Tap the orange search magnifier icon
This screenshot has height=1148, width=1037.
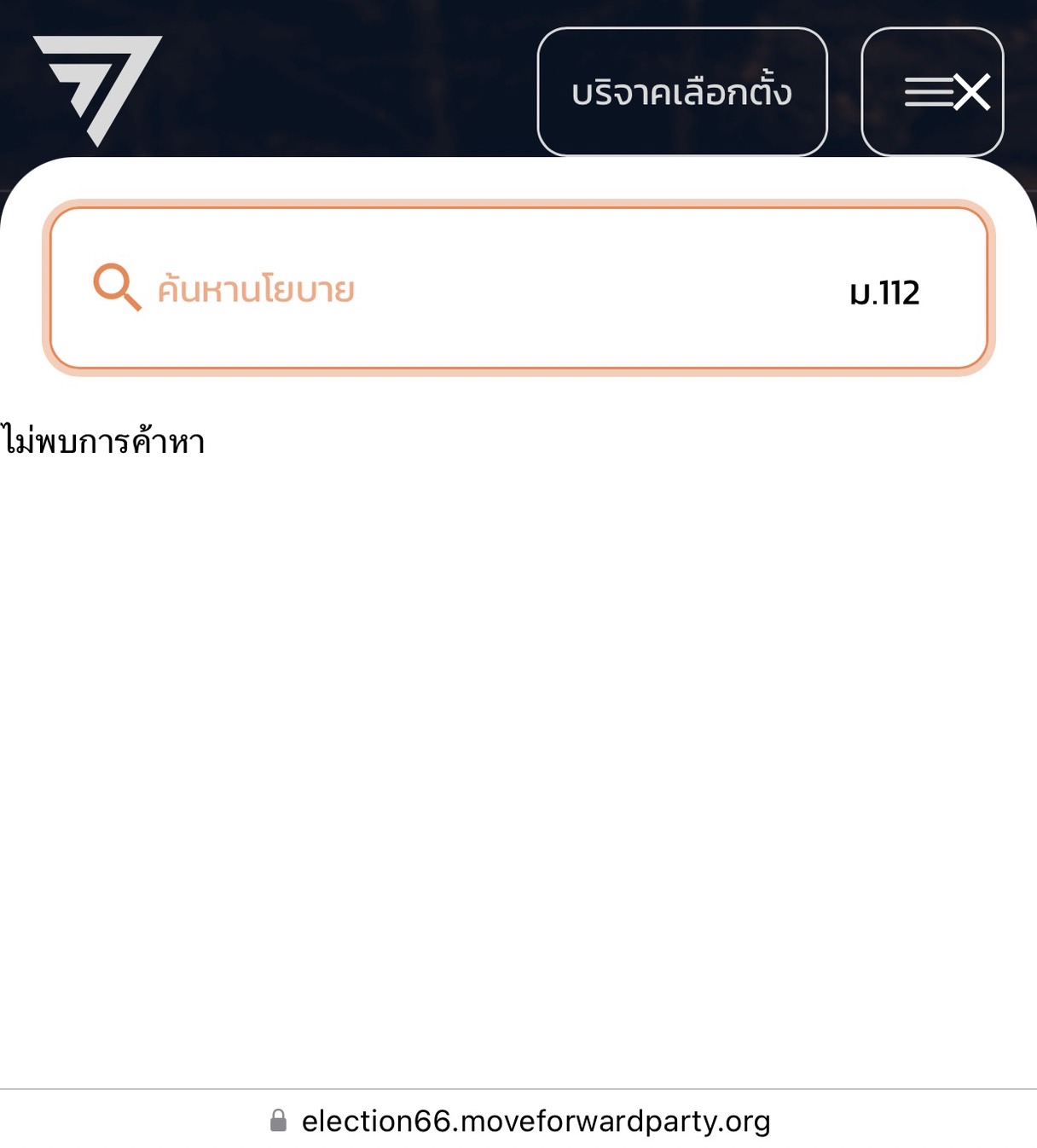point(117,287)
